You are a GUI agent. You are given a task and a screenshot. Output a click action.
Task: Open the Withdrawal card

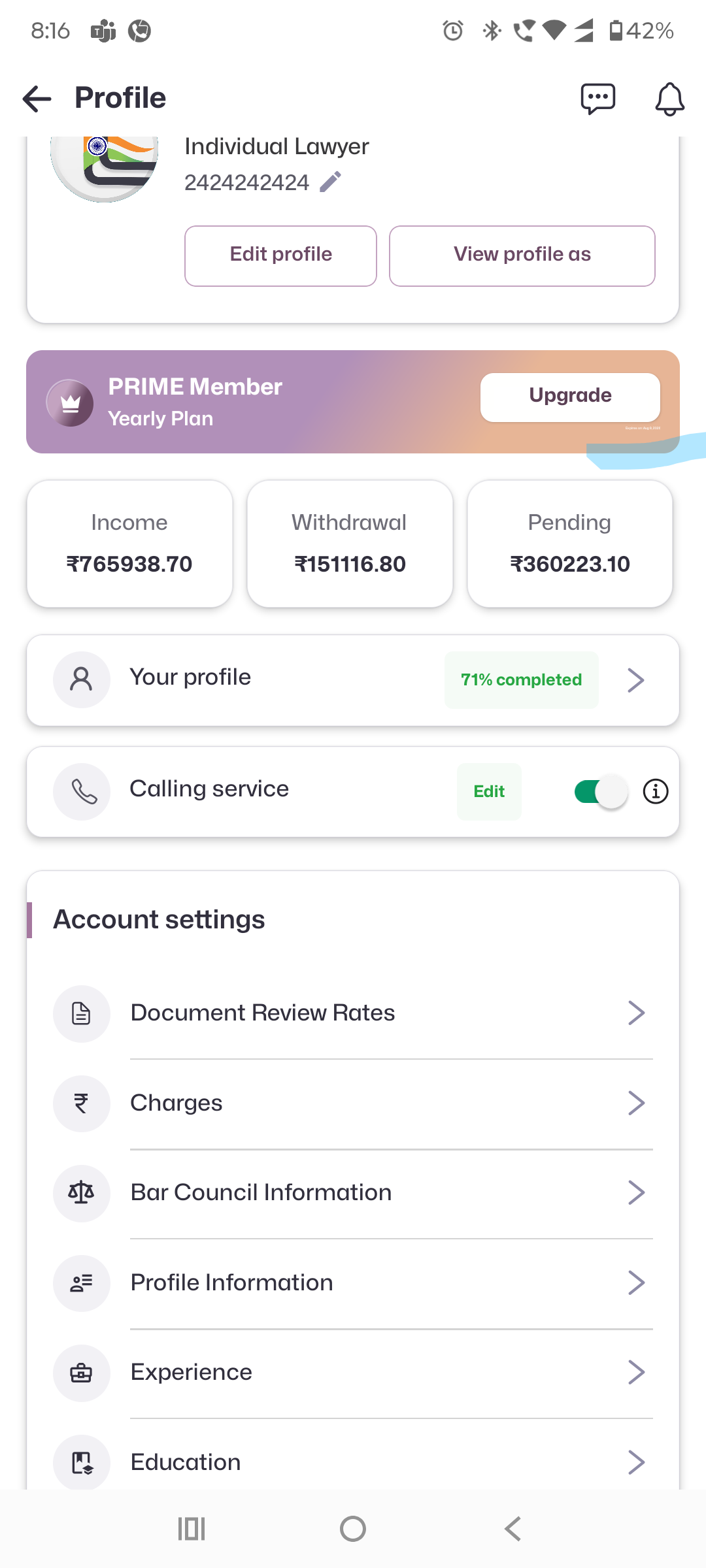pyautogui.click(x=350, y=544)
